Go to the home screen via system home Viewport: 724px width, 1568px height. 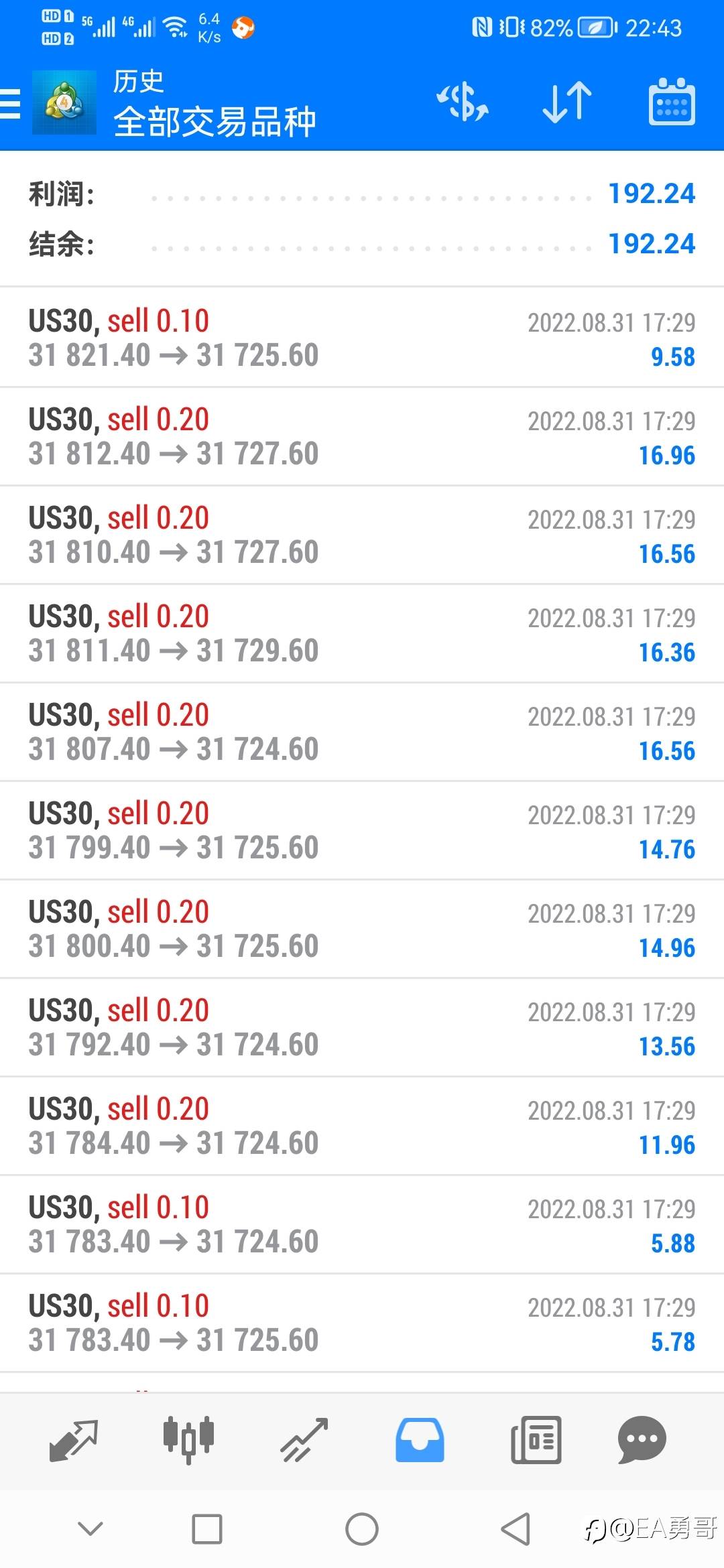tap(362, 1529)
